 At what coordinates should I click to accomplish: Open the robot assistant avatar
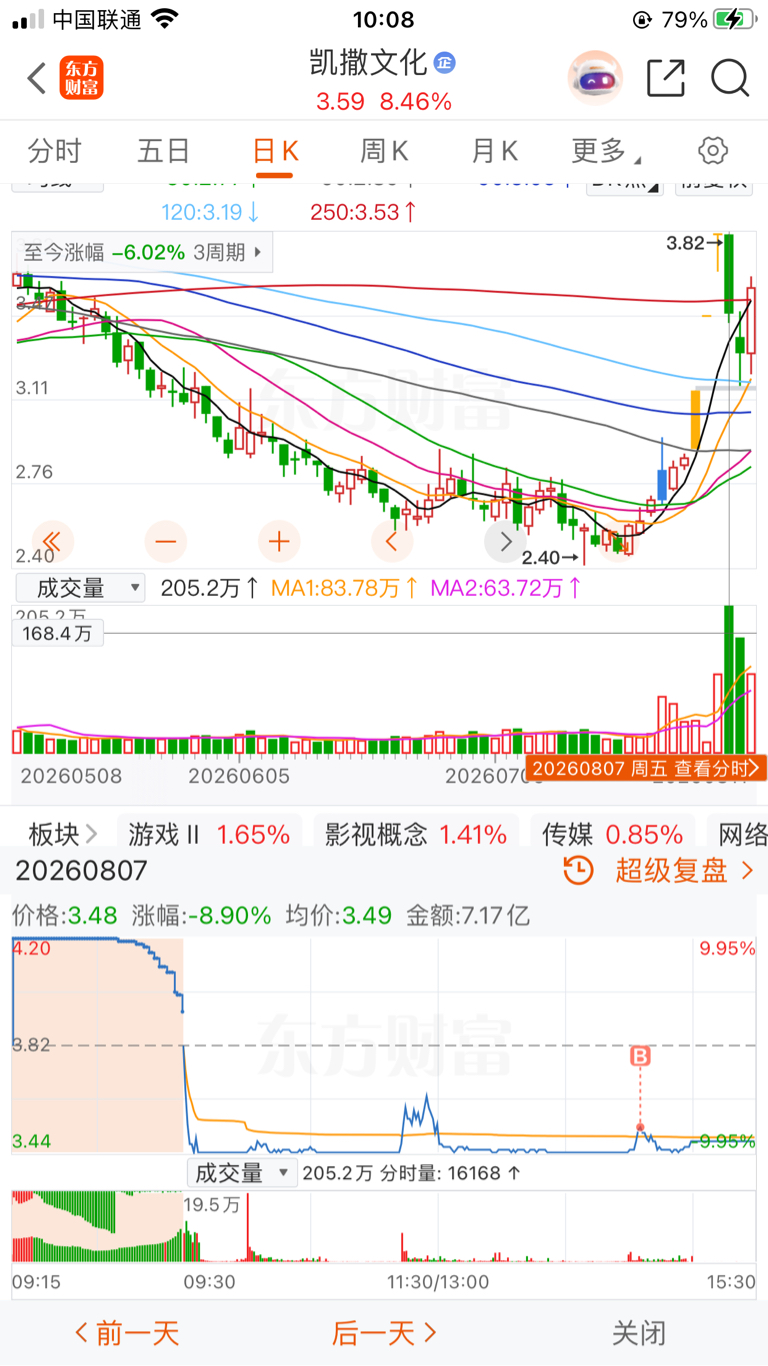[x=595, y=78]
